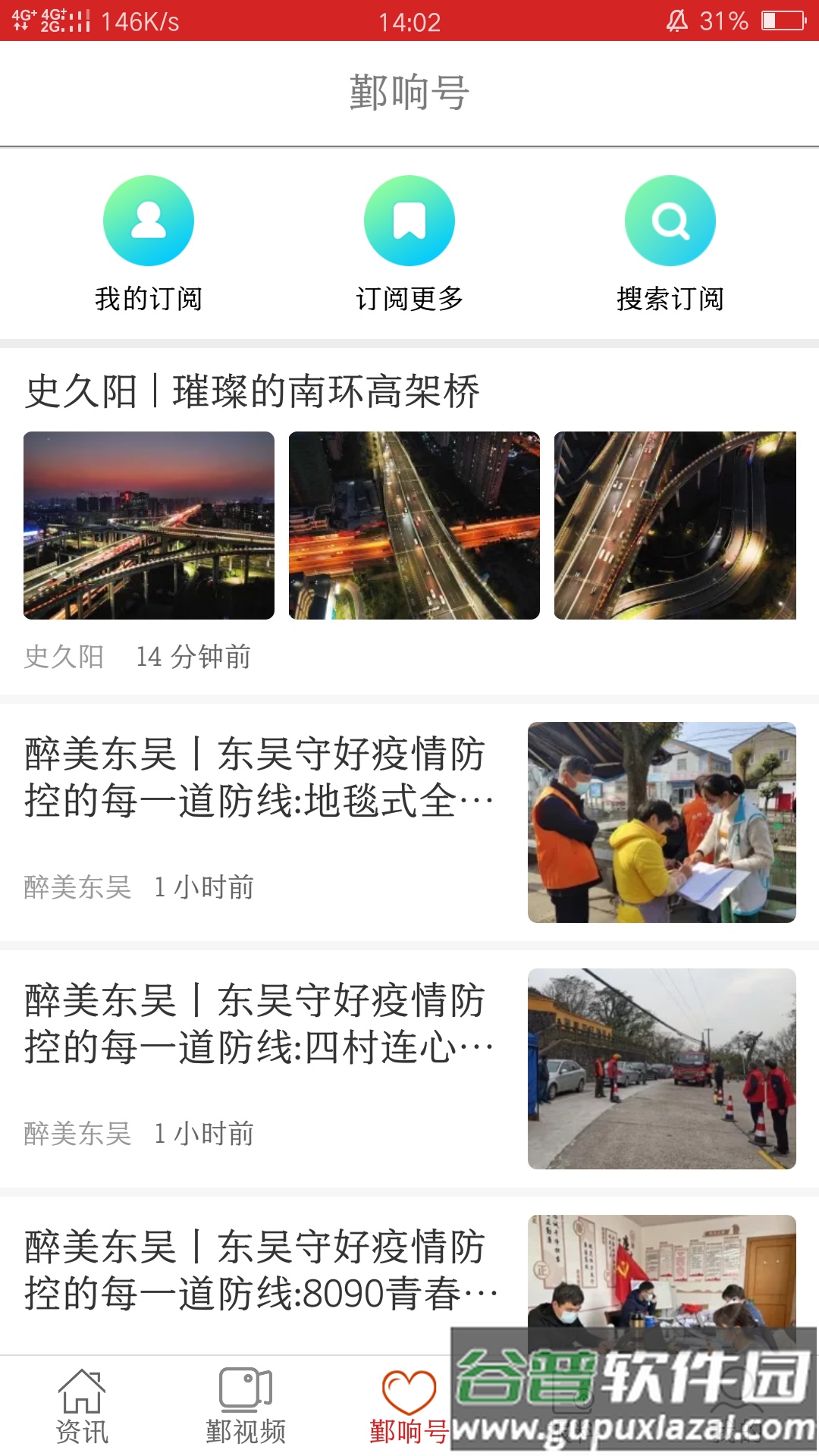Open the 史久阳 author name link
819x1456 pixels.
(x=64, y=657)
